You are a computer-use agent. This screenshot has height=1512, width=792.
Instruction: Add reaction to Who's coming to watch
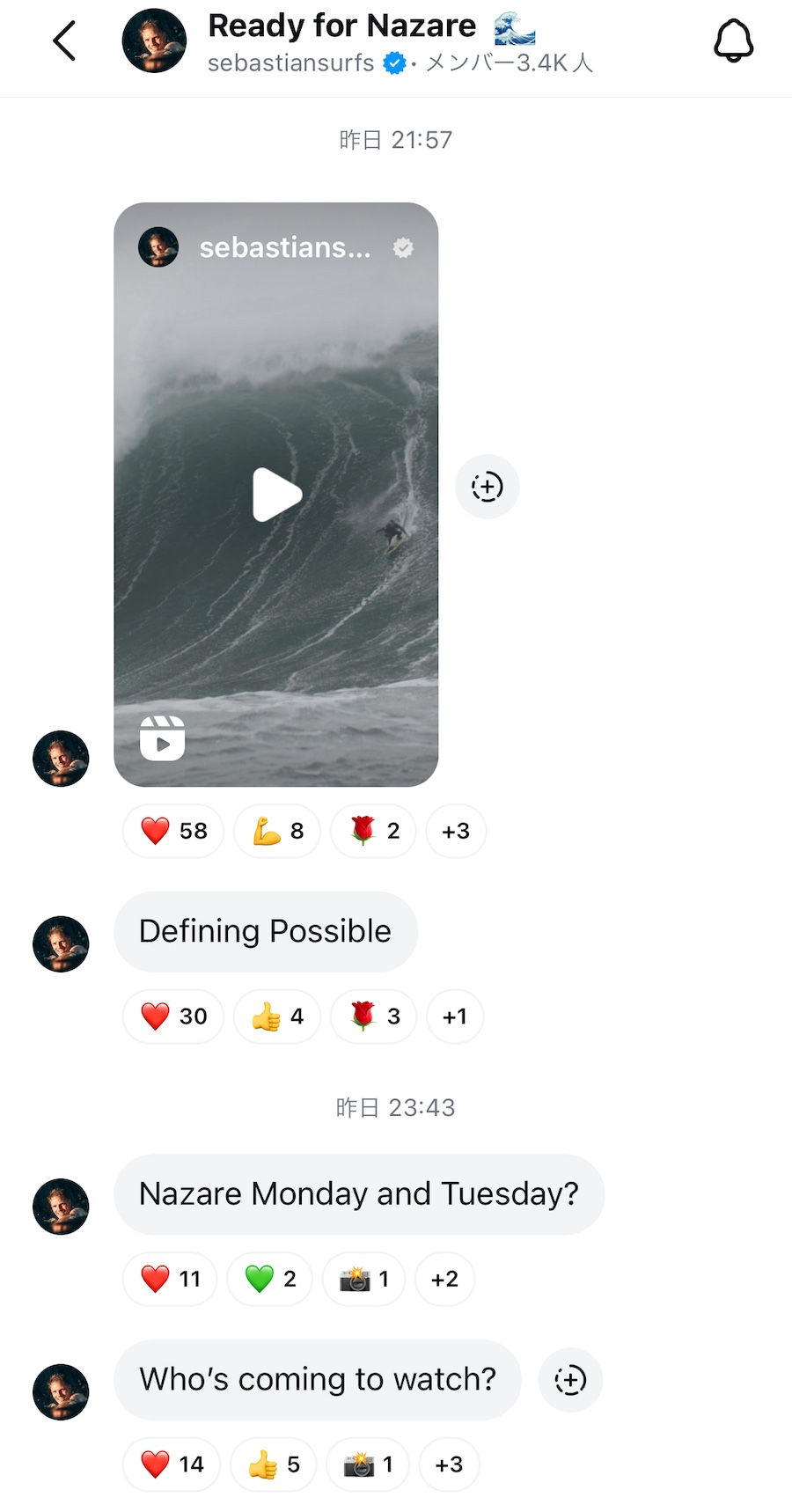pyautogui.click(x=570, y=1380)
